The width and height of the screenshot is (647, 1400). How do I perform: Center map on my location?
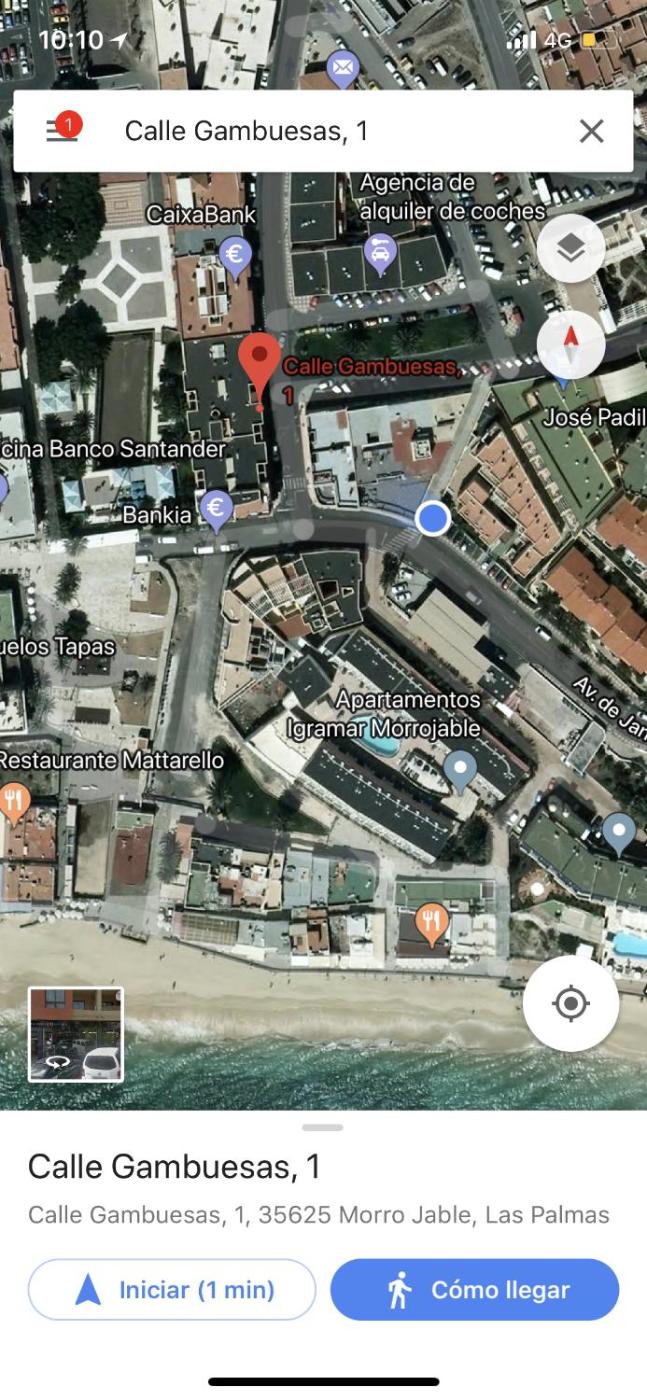(570, 1003)
